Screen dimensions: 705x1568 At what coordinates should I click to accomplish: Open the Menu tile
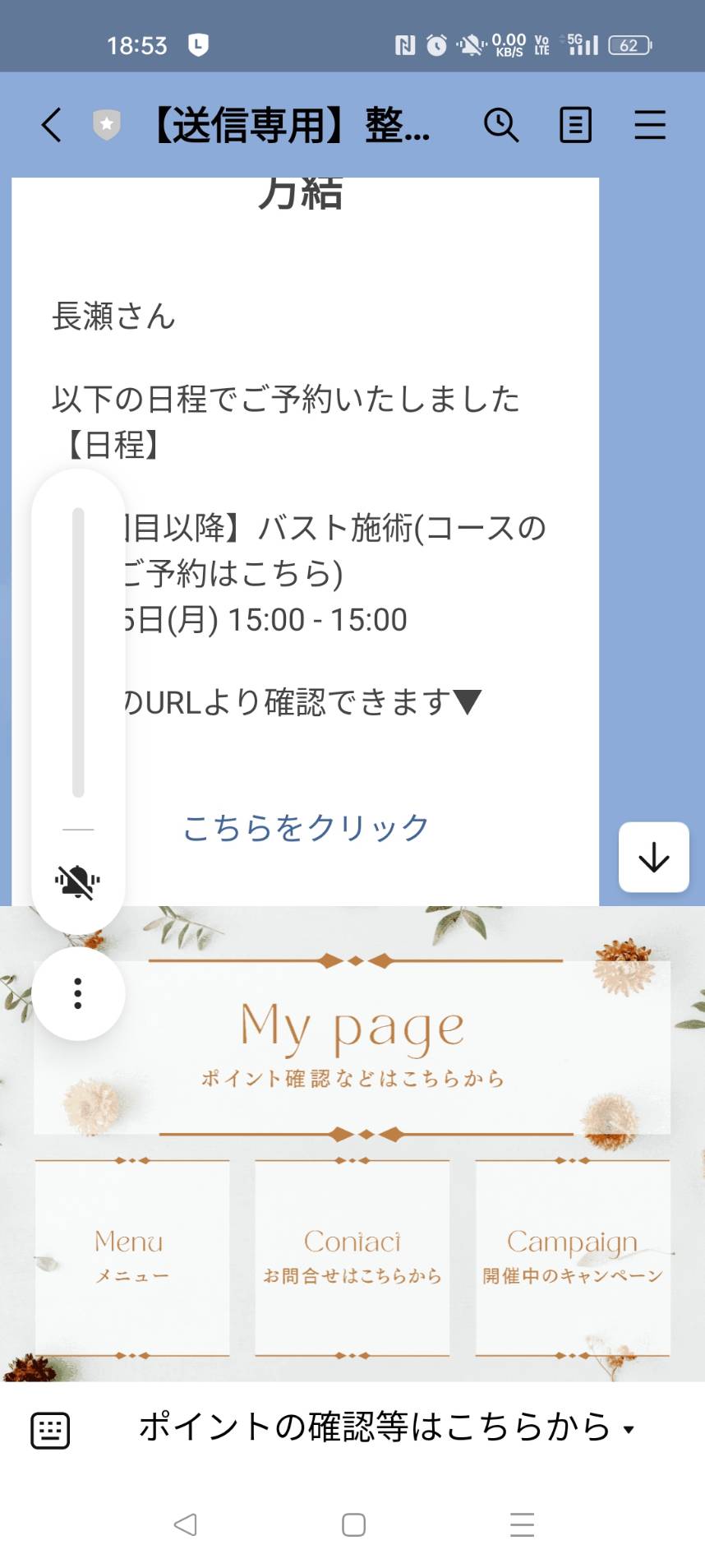(131, 1257)
